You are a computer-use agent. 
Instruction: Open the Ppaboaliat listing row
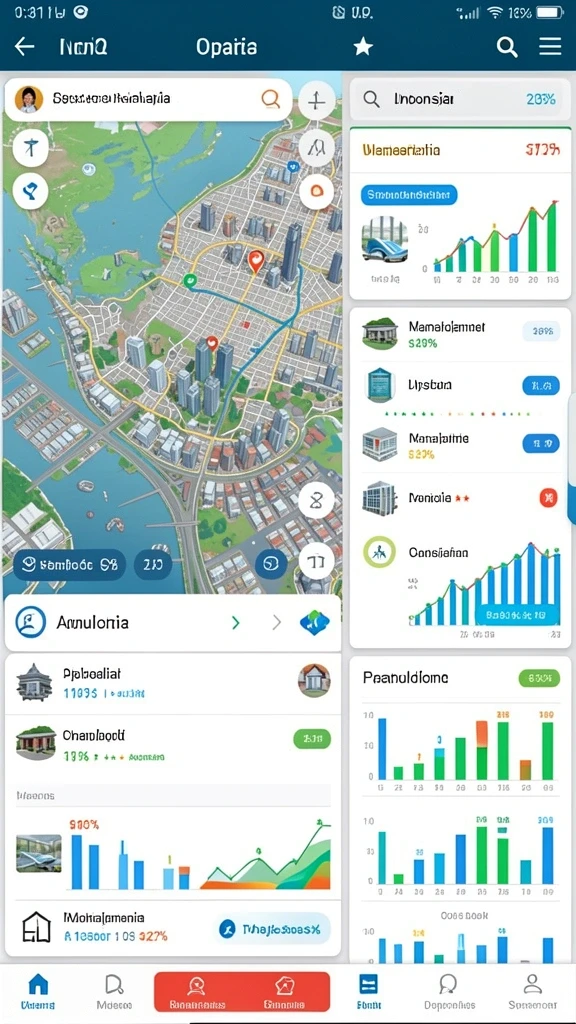pyautogui.click(x=172, y=683)
